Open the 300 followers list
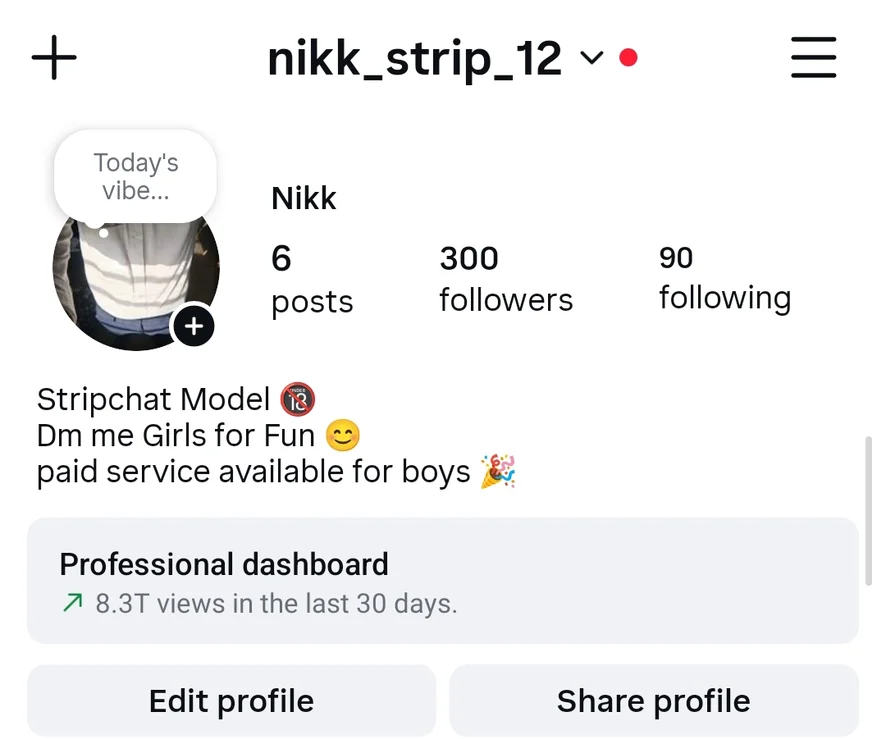The image size is (886, 739). (x=505, y=278)
